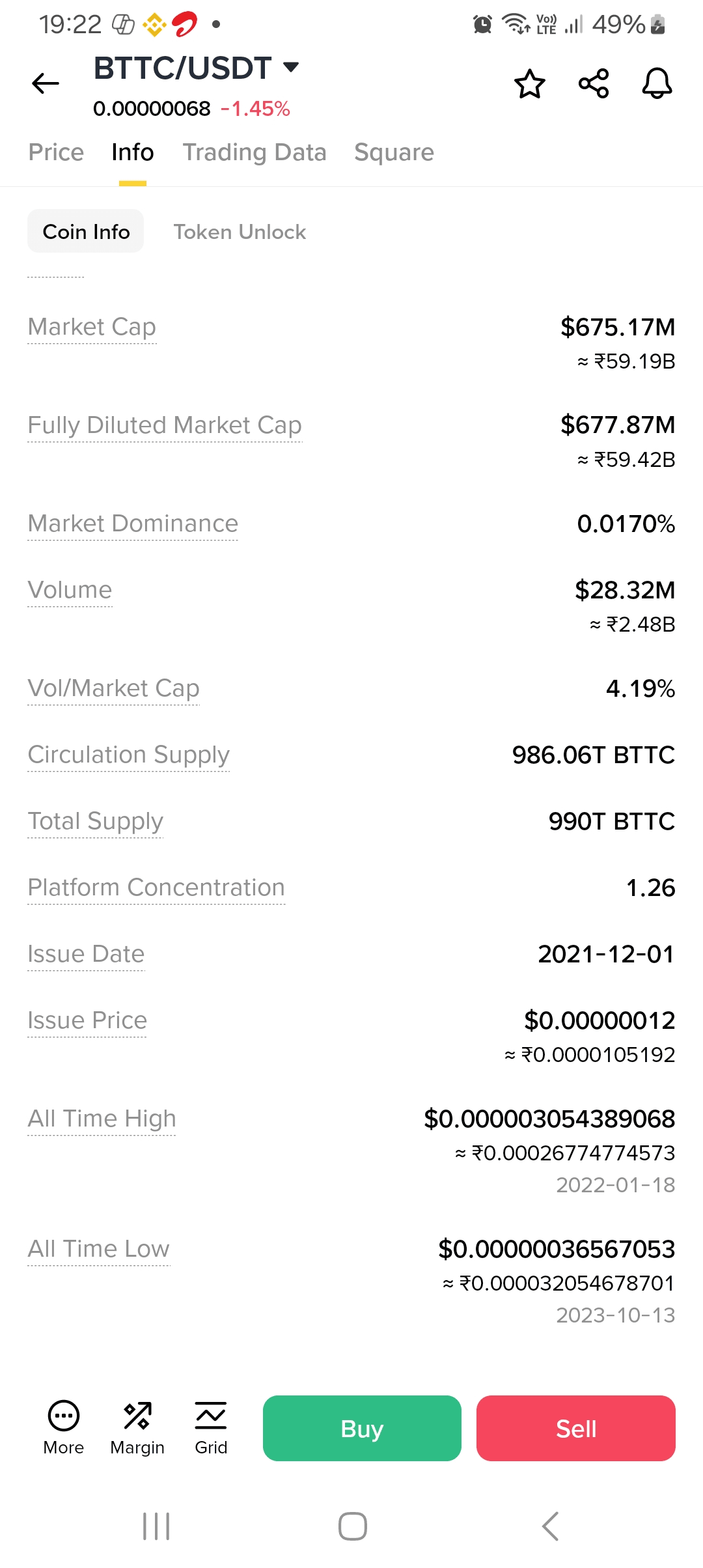
Task: Add BTTC/USDT to favorites with the star
Action: point(530,83)
